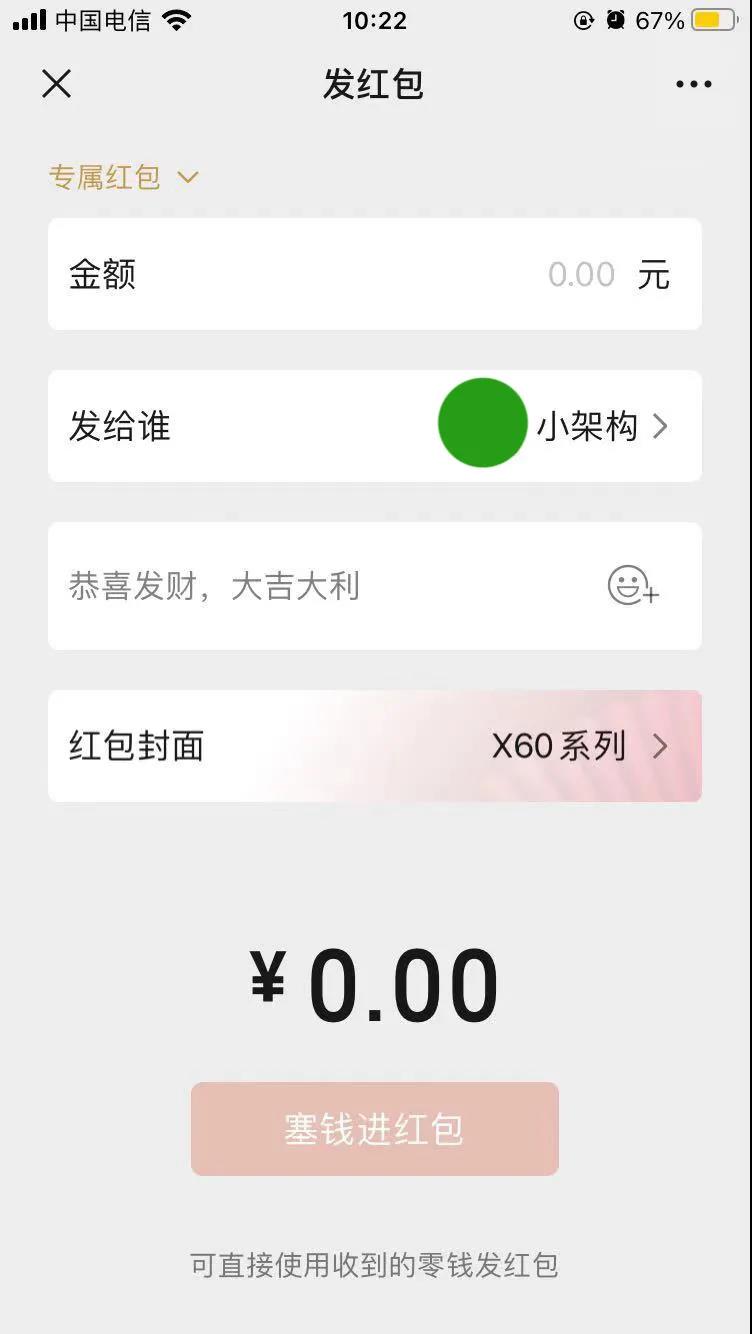752x1334 pixels.
Task: Tap the recipient's green avatar
Action: pyautogui.click(x=483, y=423)
